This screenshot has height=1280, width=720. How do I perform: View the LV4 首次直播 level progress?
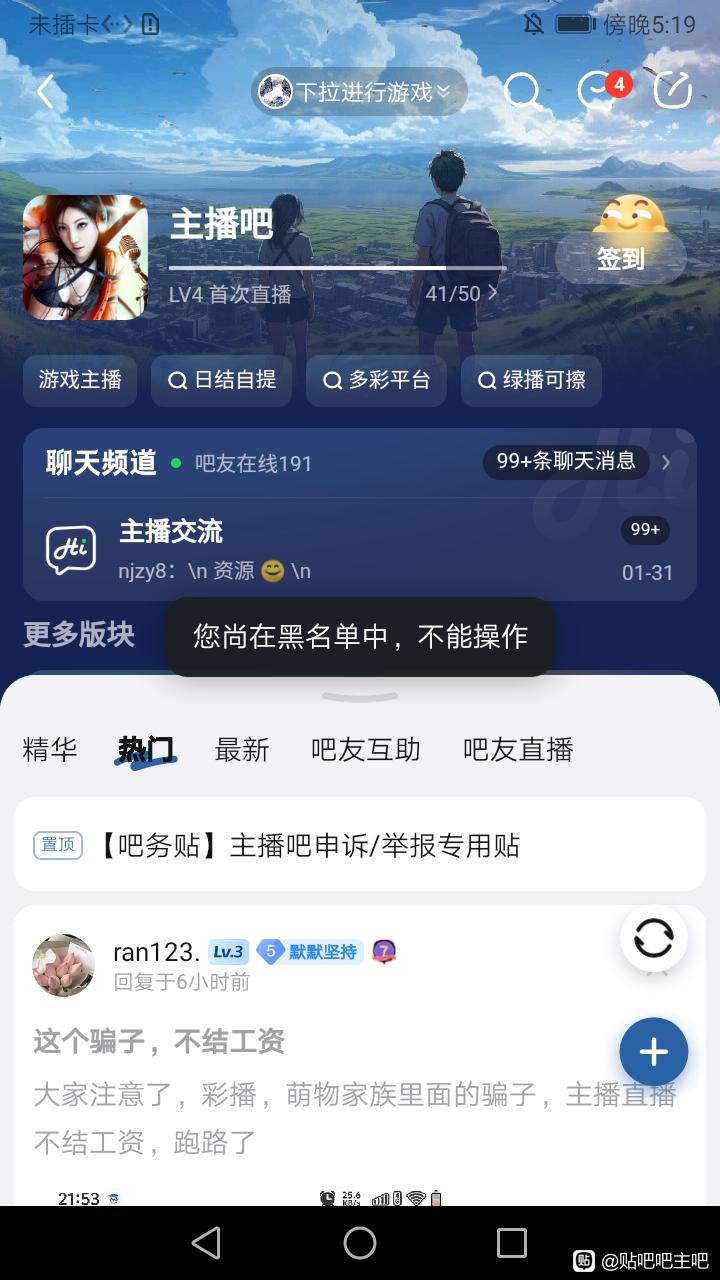[x=335, y=294]
